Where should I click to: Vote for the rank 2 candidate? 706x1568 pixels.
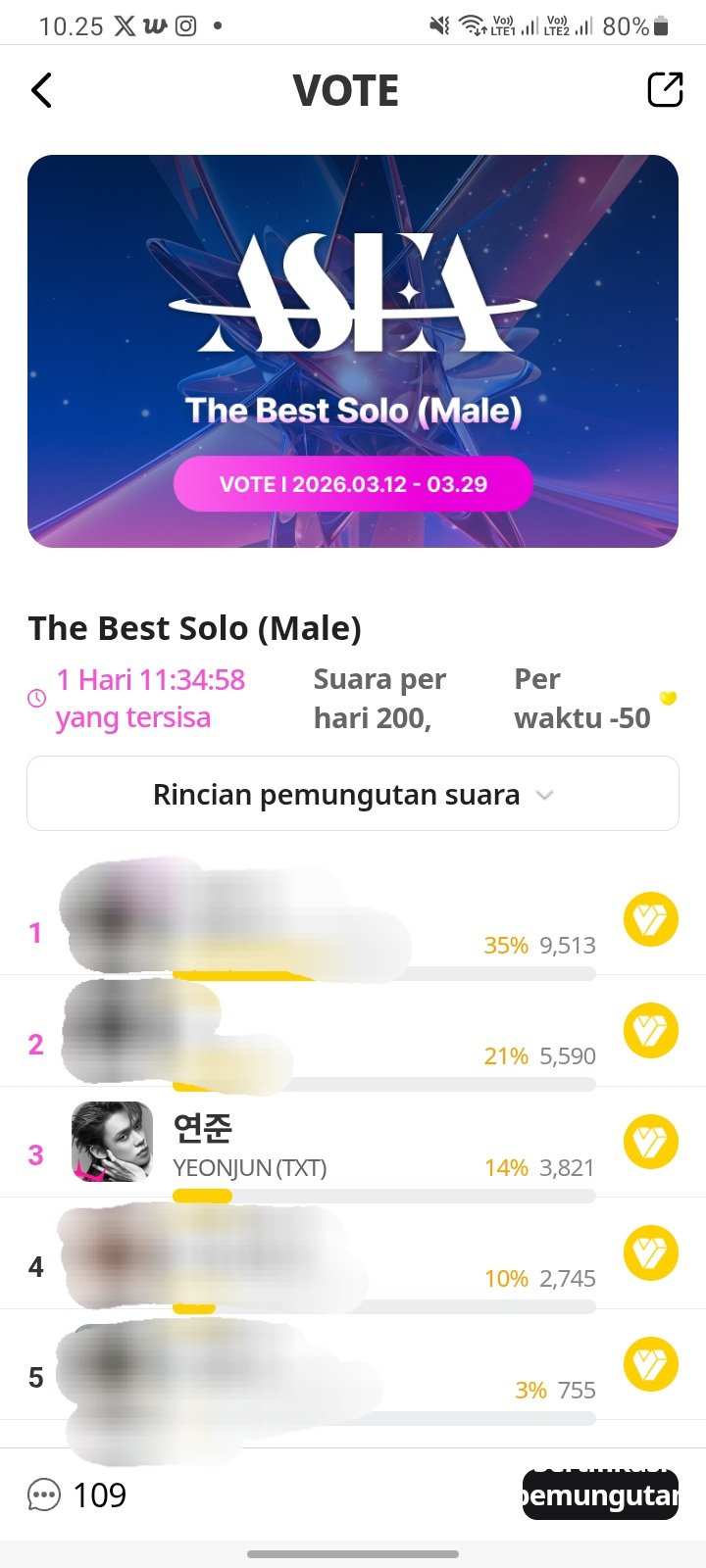pyautogui.click(x=651, y=1030)
